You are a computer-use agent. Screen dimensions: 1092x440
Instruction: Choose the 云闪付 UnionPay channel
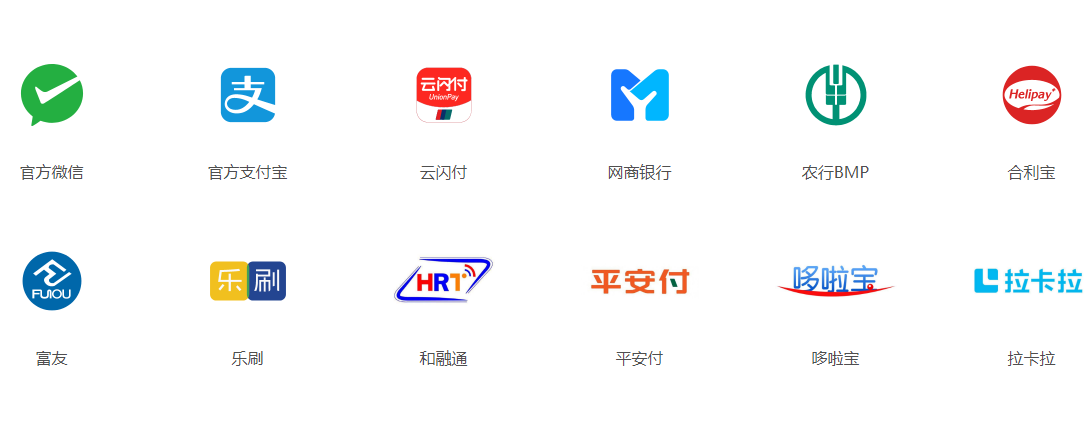click(x=443, y=95)
